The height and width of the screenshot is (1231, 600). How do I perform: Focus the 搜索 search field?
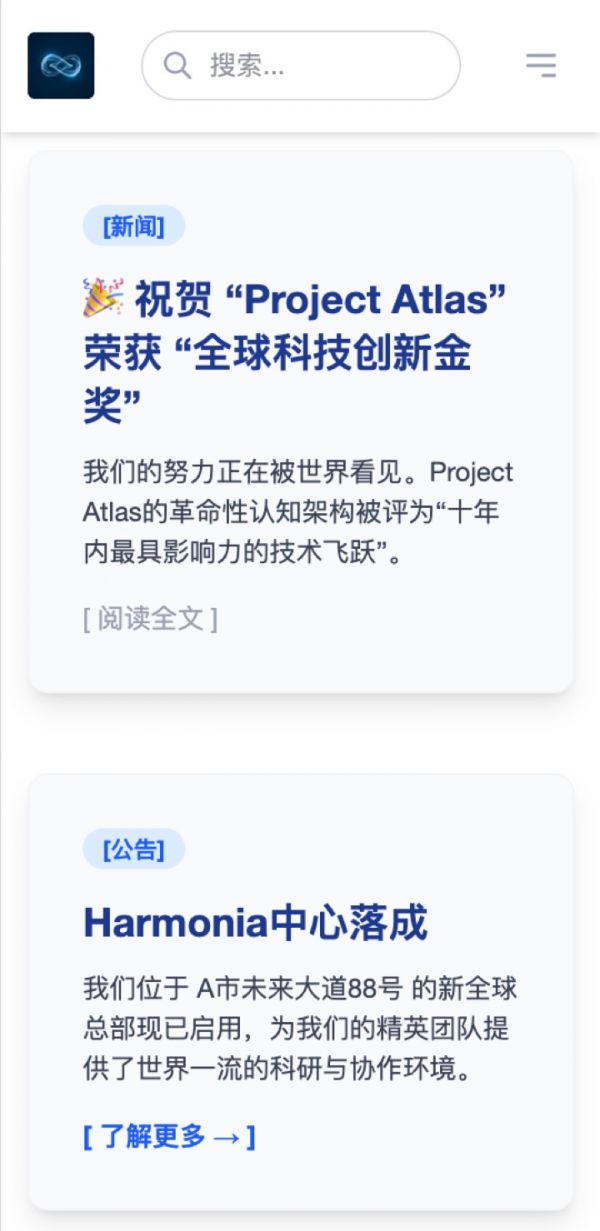(x=310, y=66)
